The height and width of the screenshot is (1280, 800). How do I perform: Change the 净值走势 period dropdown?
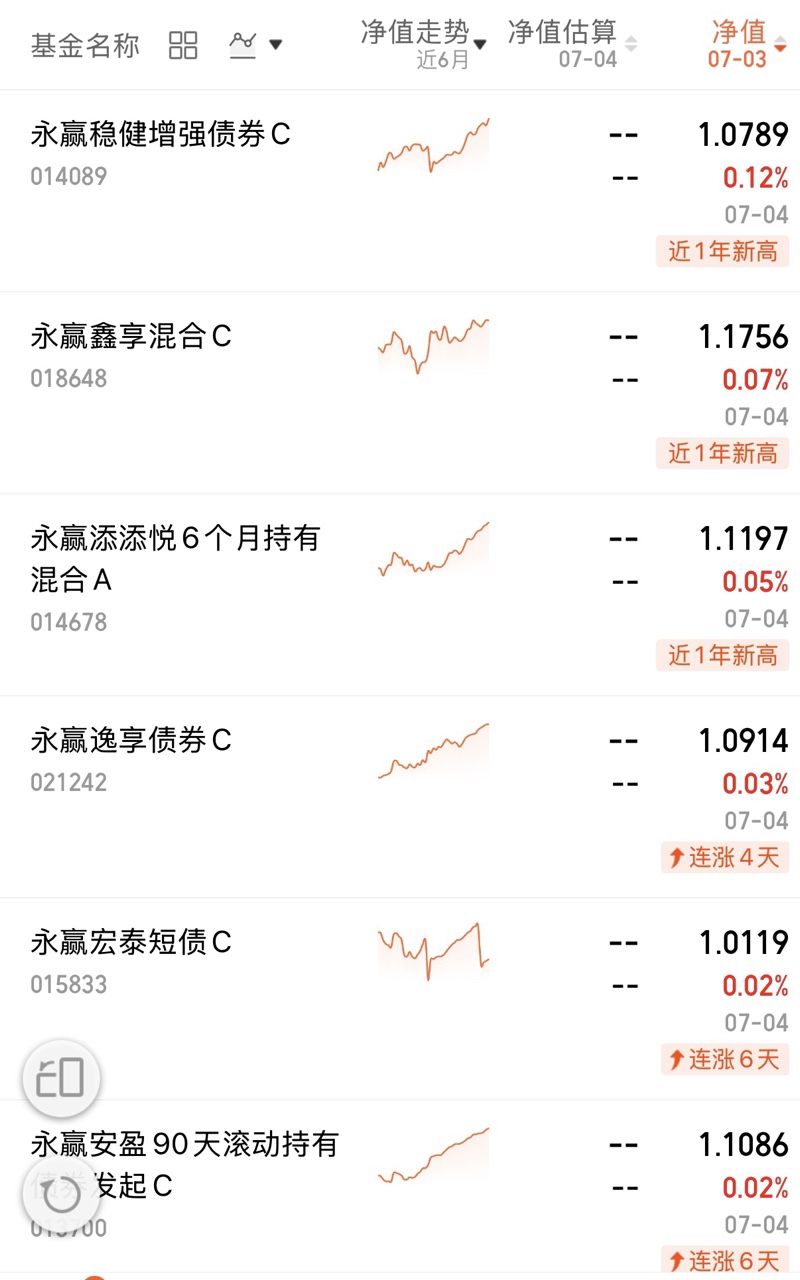pos(424,44)
